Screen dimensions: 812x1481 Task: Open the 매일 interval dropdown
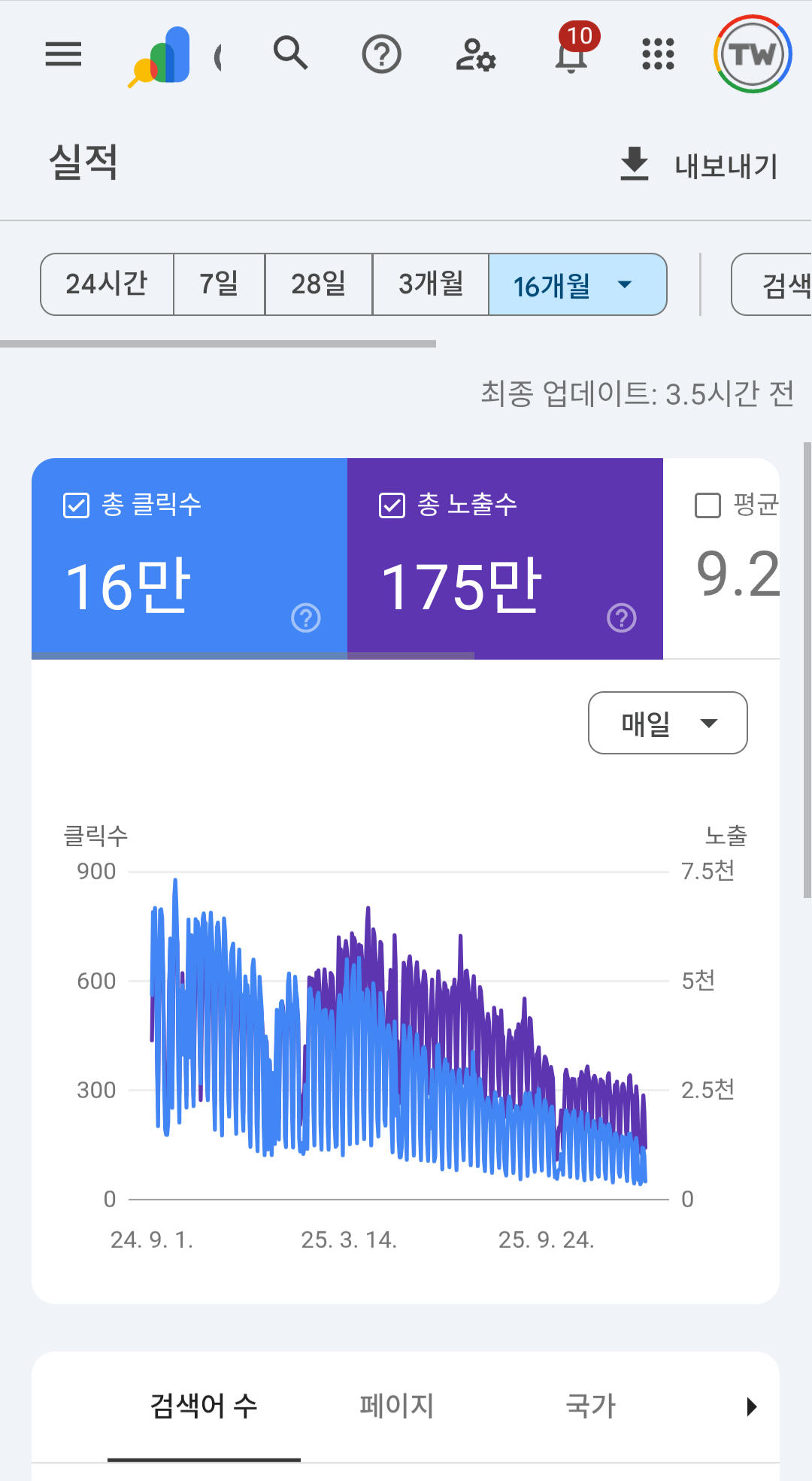coord(666,722)
